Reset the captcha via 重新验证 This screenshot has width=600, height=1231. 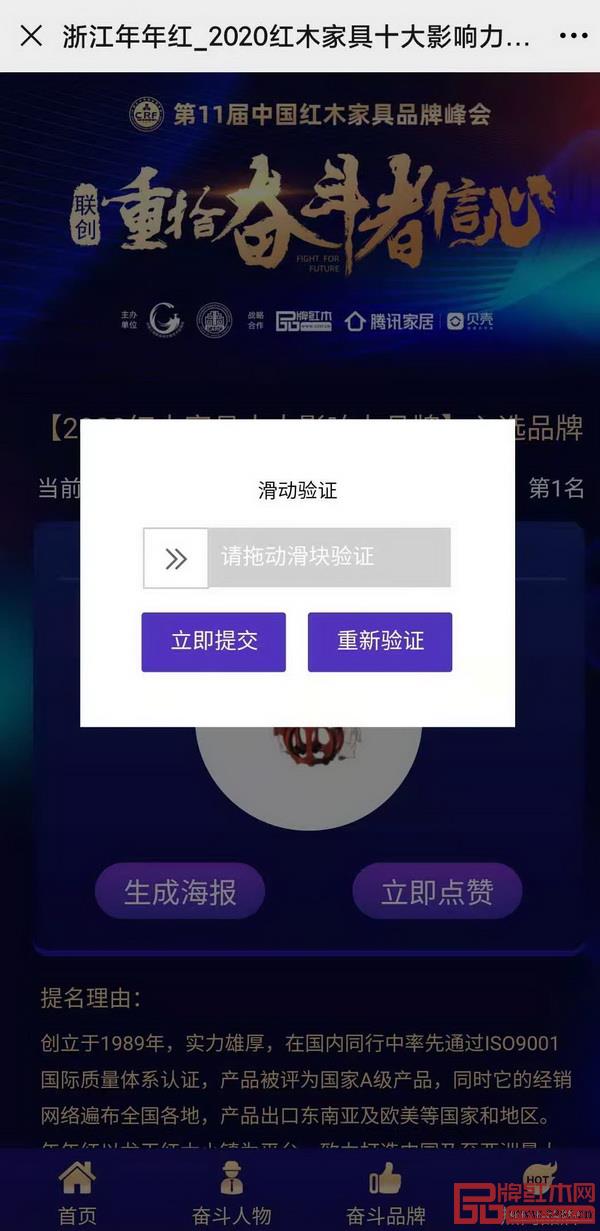click(380, 642)
